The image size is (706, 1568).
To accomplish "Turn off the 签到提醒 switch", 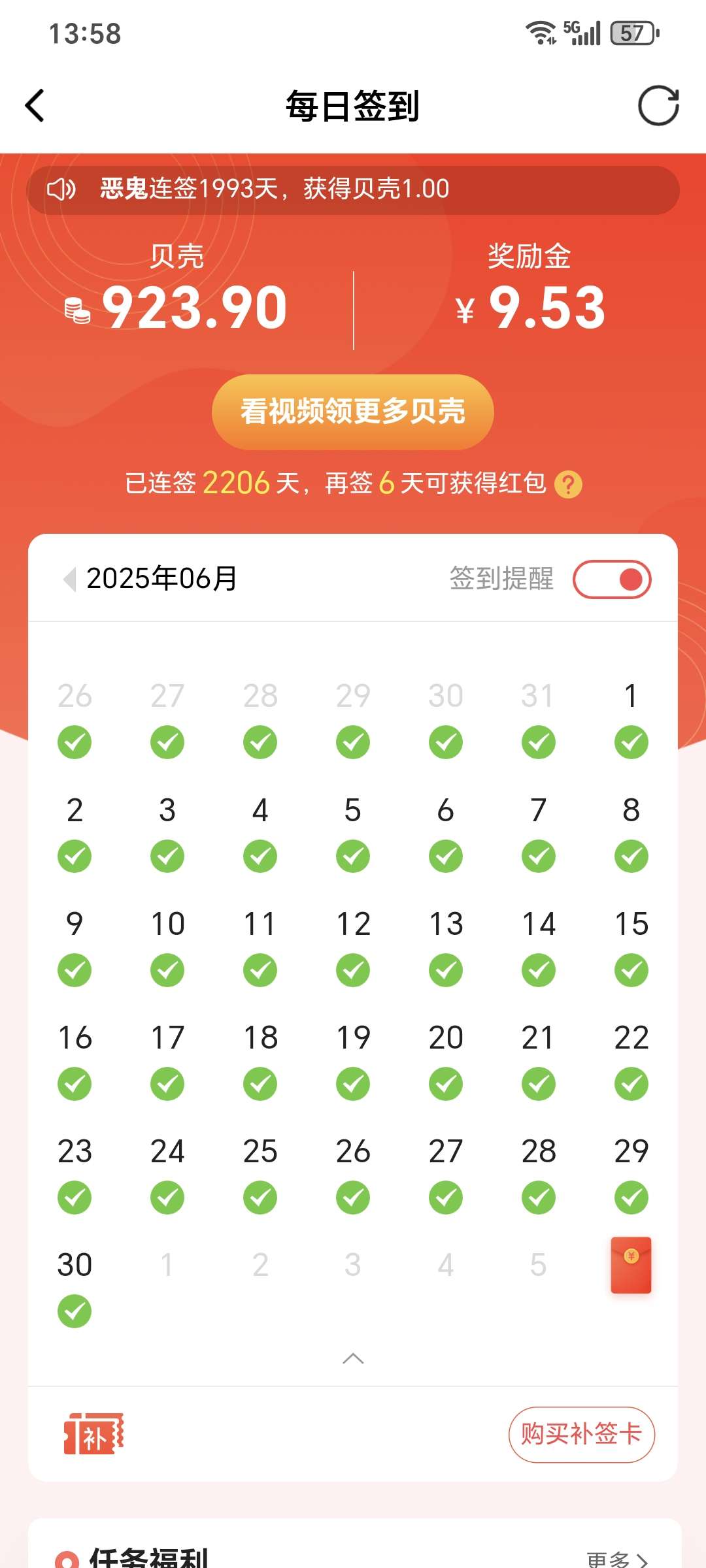I will 612,580.
